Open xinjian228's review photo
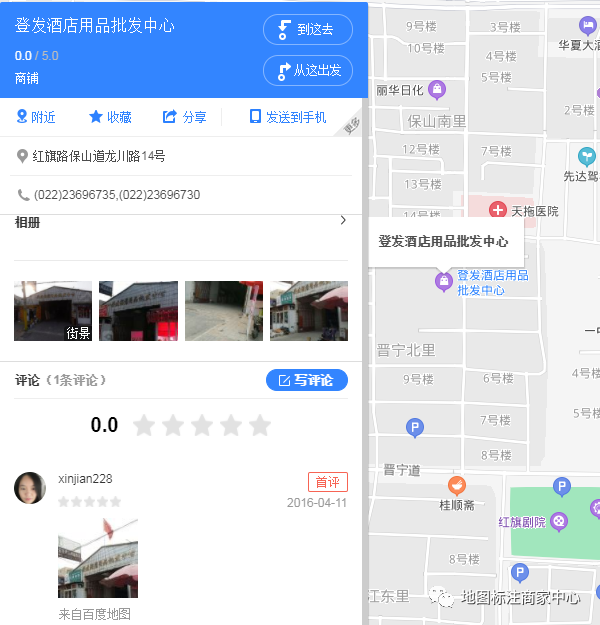Screen dimensions: 600x625 point(98,558)
